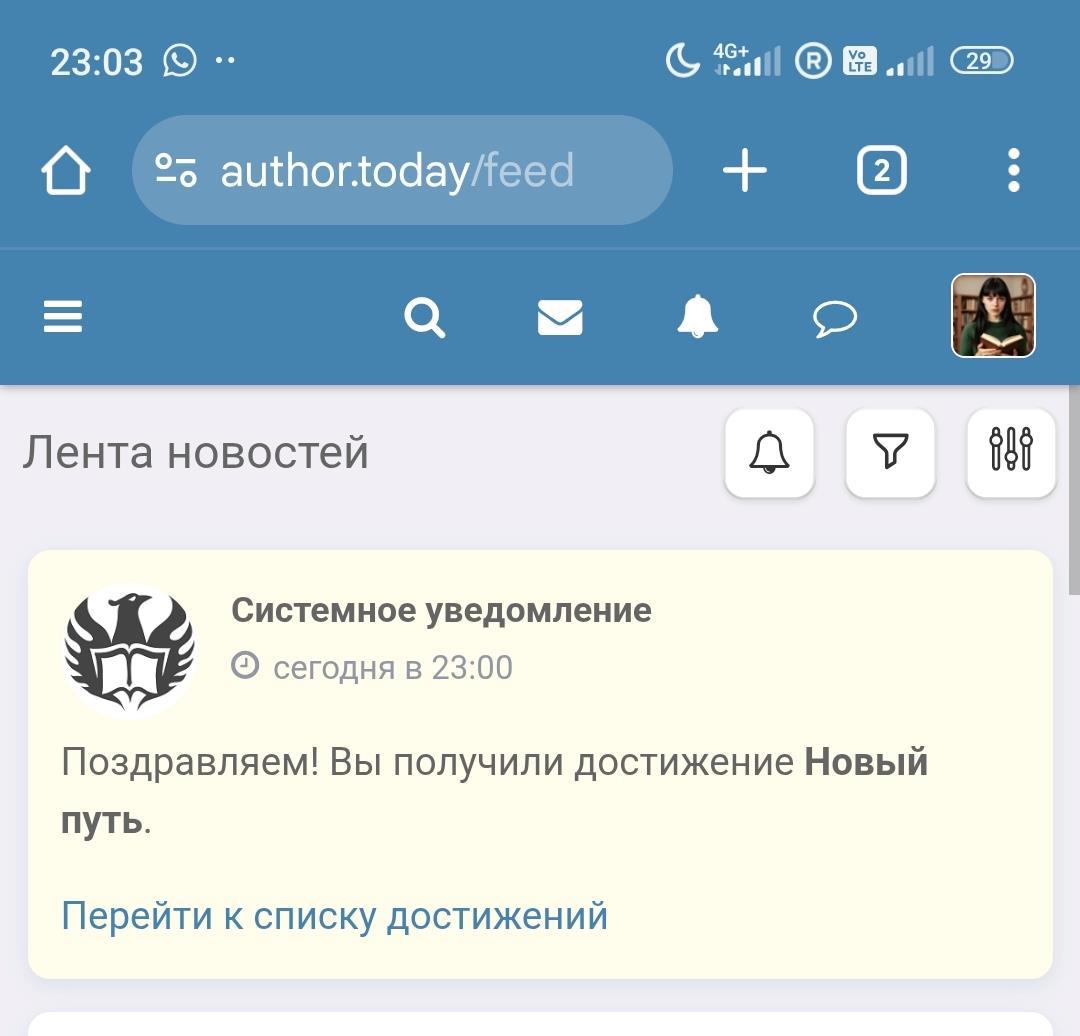Screen dimensions: 1080x1036
Task: Open the site hamburger menu
Action: pyautogui.click(x=63, y=318)
